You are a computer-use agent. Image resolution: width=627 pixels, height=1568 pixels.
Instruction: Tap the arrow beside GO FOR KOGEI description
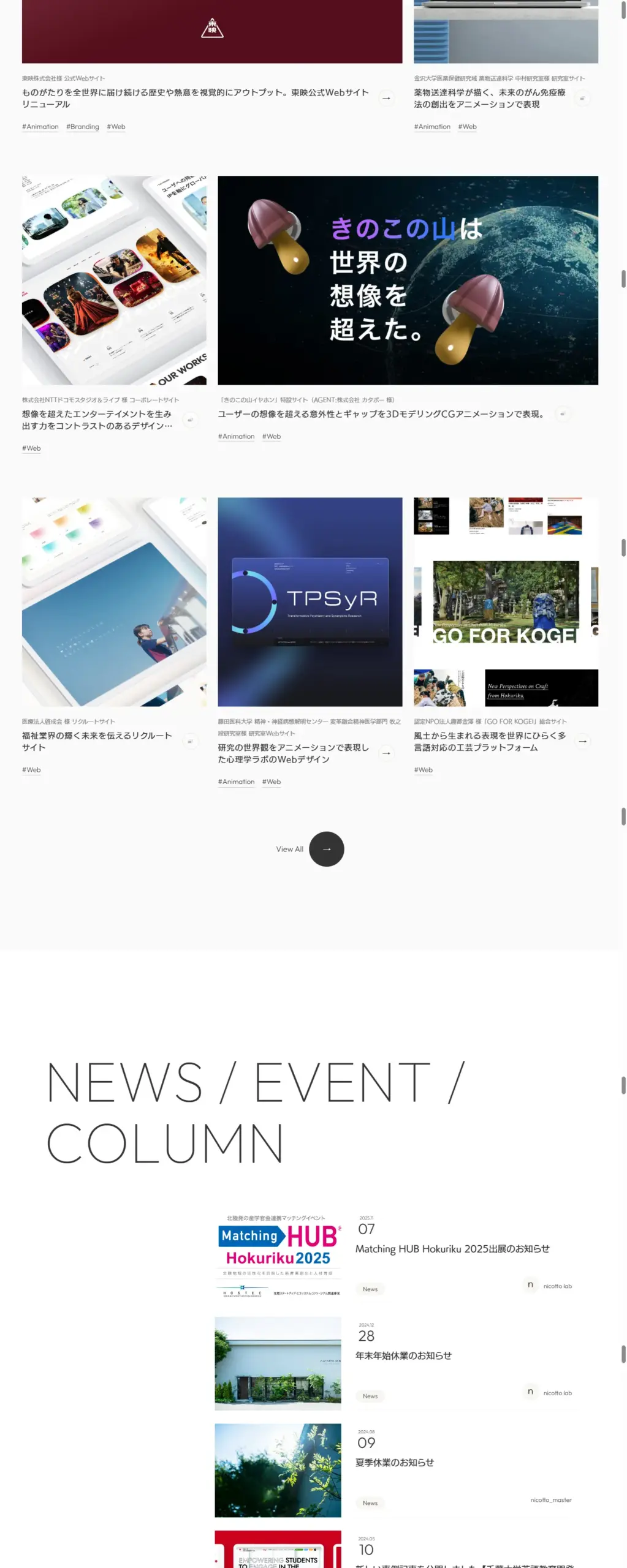tap(582, 741)
